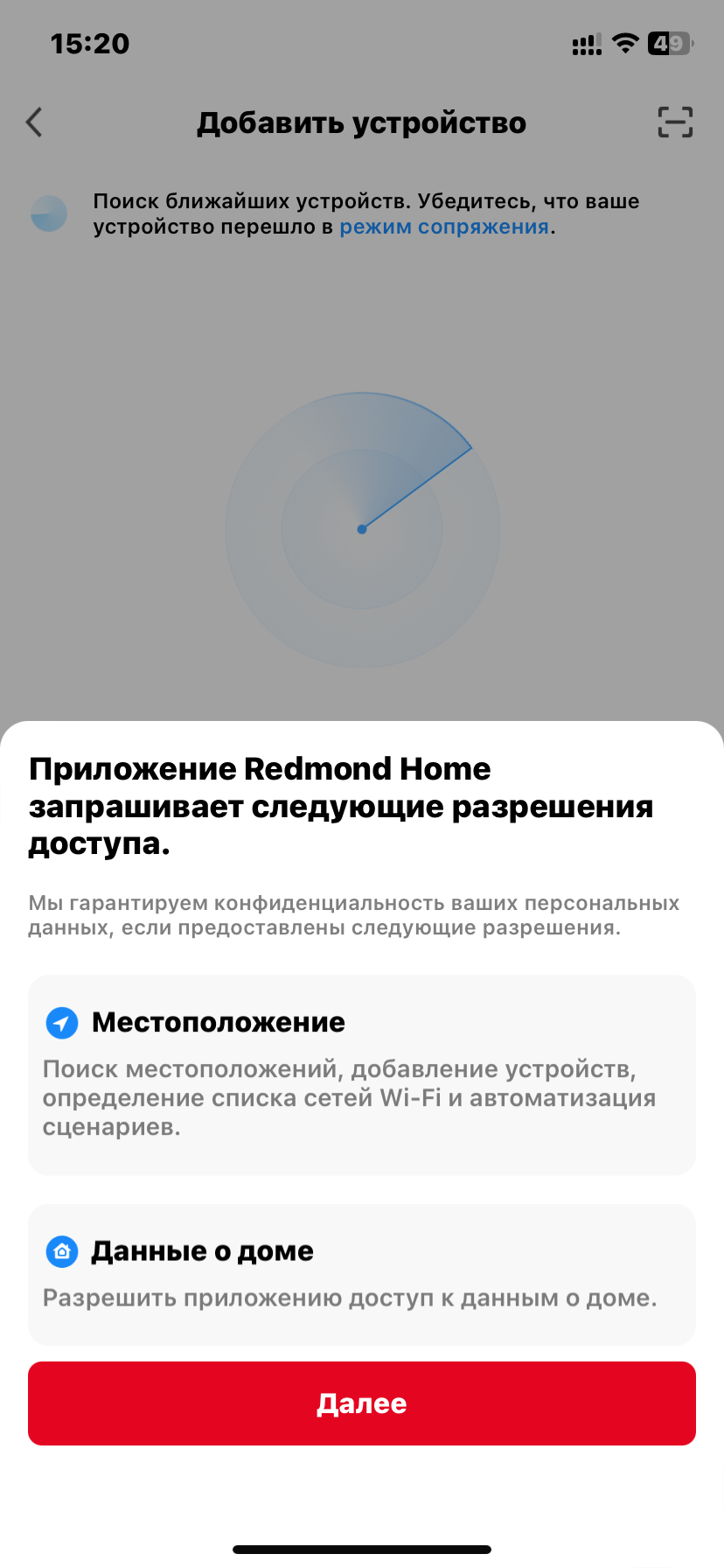The width and height of the screenshot is (724, 1568).
Task: Tap the red Далее button
Action: [362, 1403]
